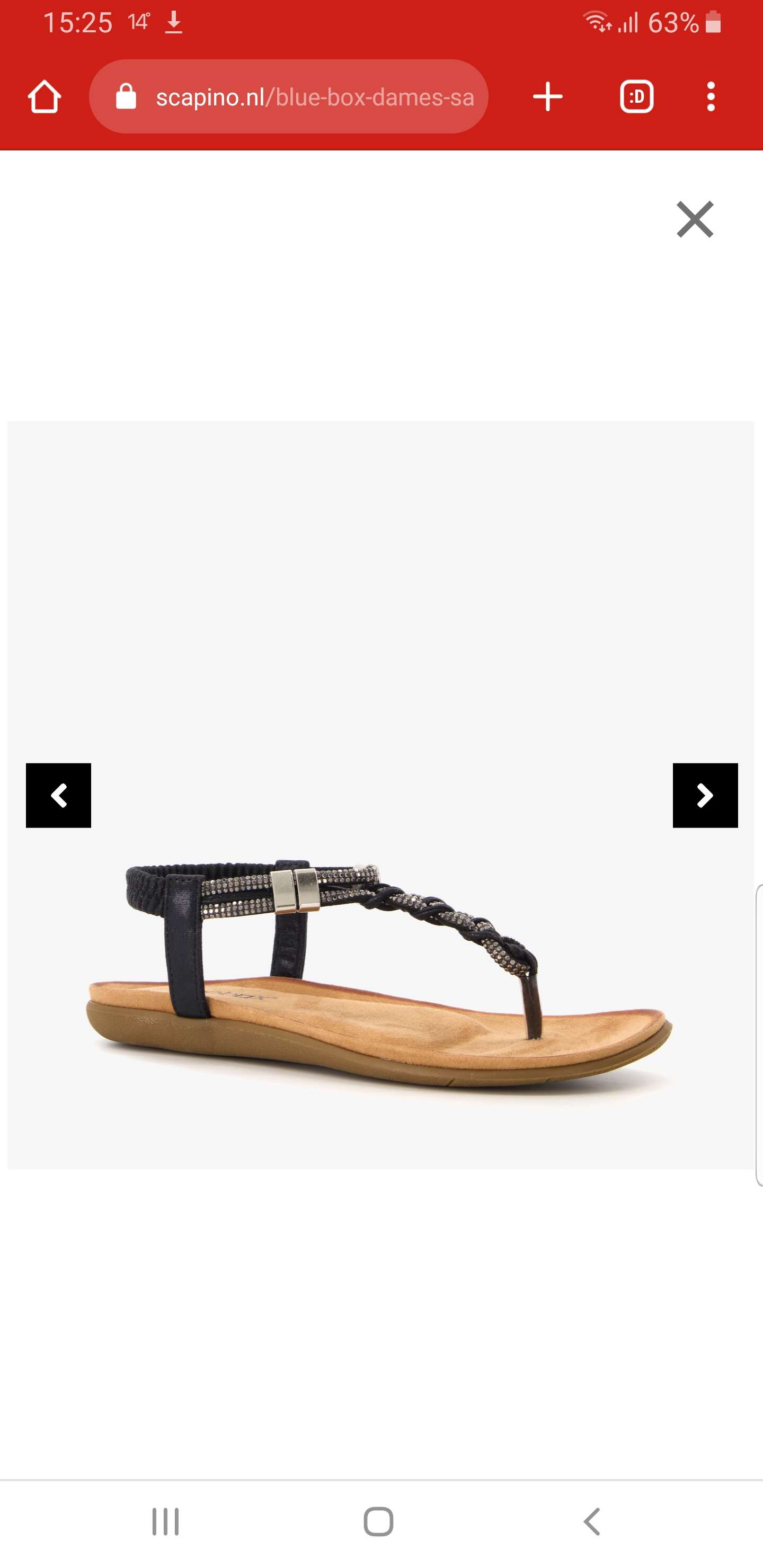Open recent apps from navigation bar
This screenshot has height=1568, width=763.
[166, 1522]
